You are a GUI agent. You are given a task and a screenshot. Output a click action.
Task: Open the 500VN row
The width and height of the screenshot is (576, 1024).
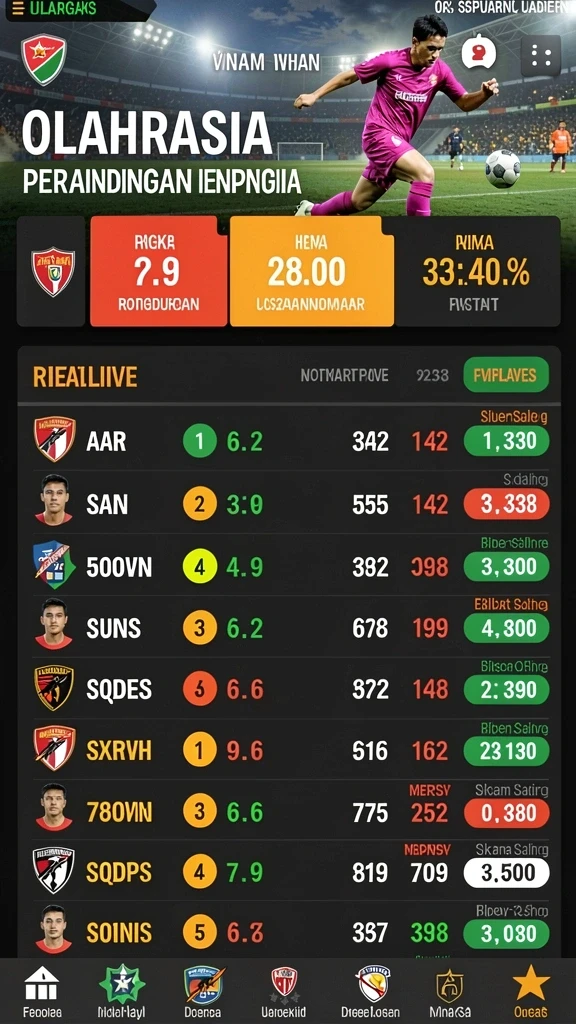point(288,566)
